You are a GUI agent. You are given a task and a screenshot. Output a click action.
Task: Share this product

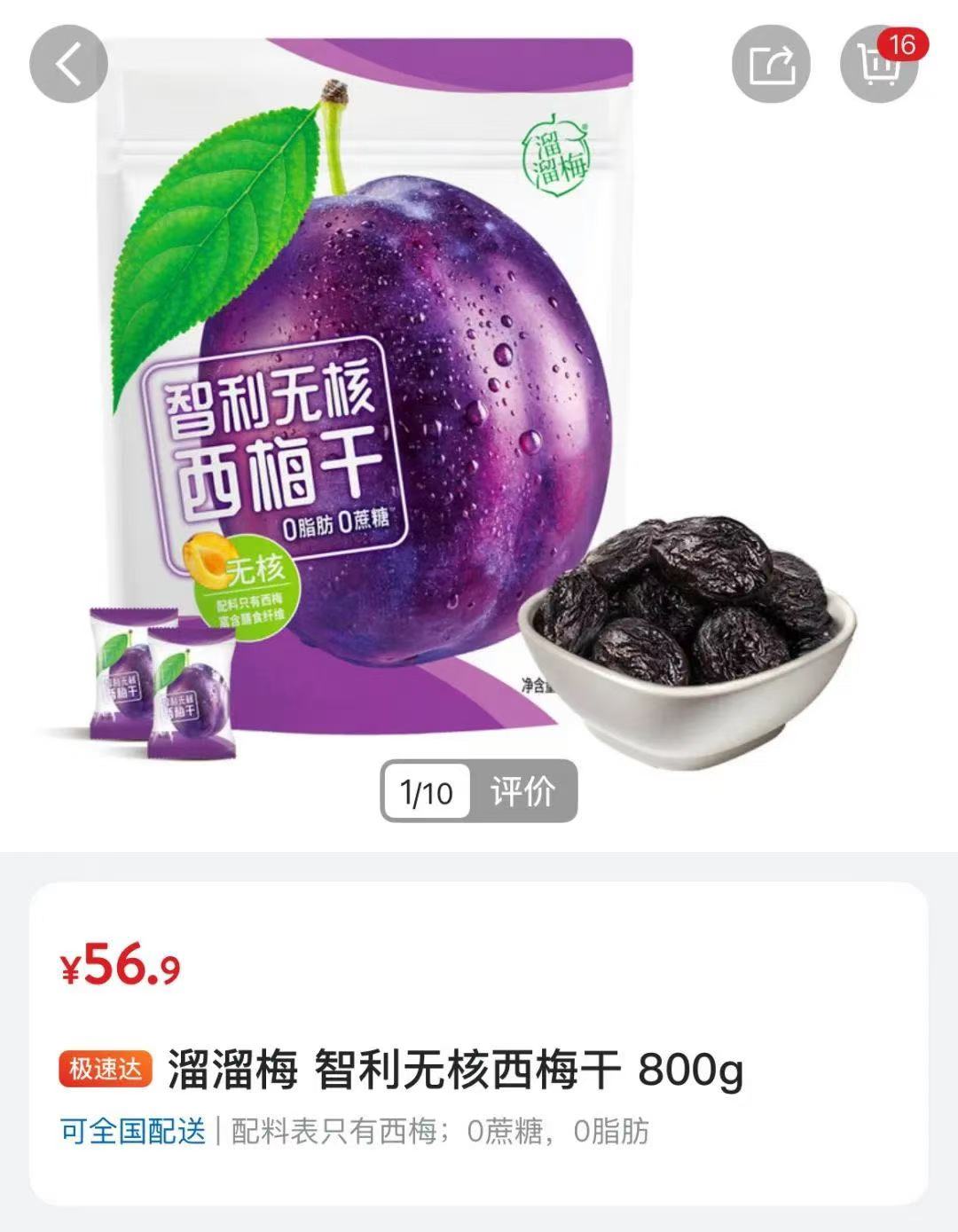coord(771,64)
